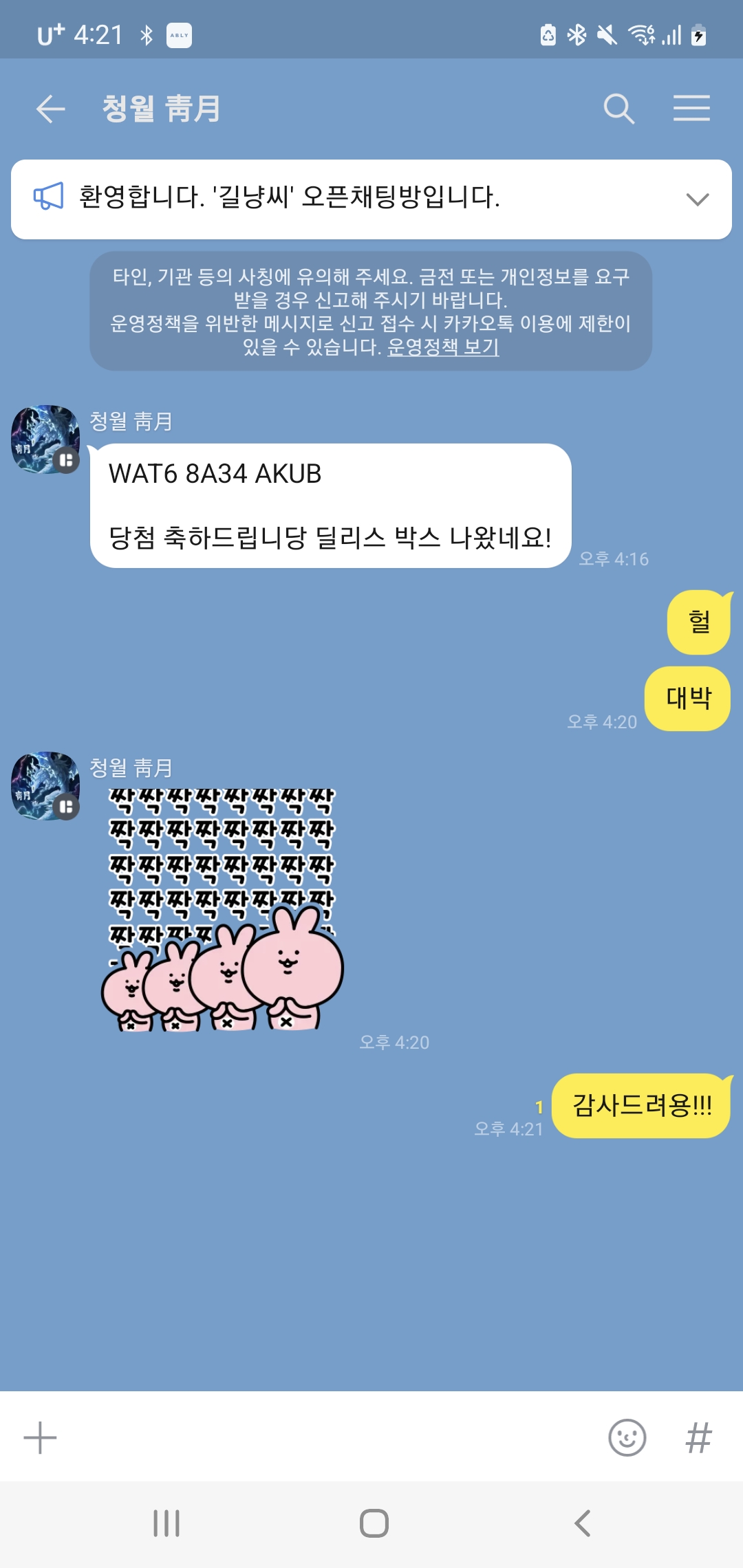The width and height of the screenshot is (743, 1568).
Task: Go back from the 청월 chat room
Action: point(50,109)
